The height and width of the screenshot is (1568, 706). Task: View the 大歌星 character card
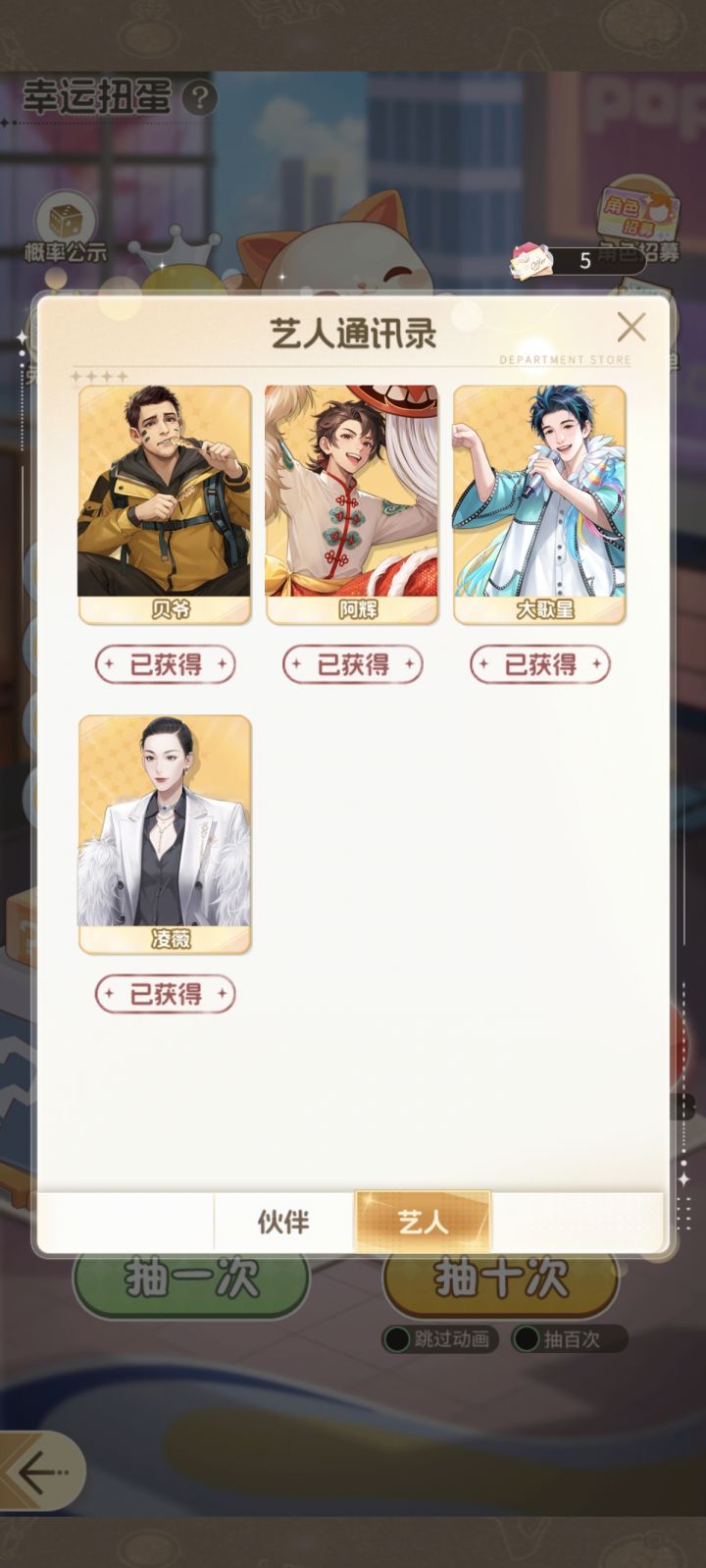click(540, 500)
